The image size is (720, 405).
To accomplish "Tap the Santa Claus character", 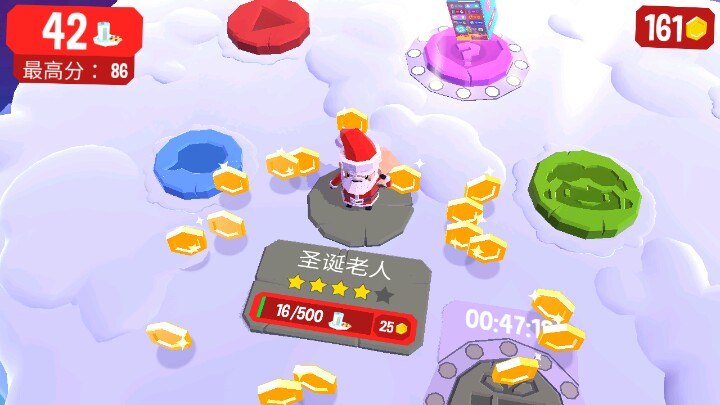I will tap(357, 172).
